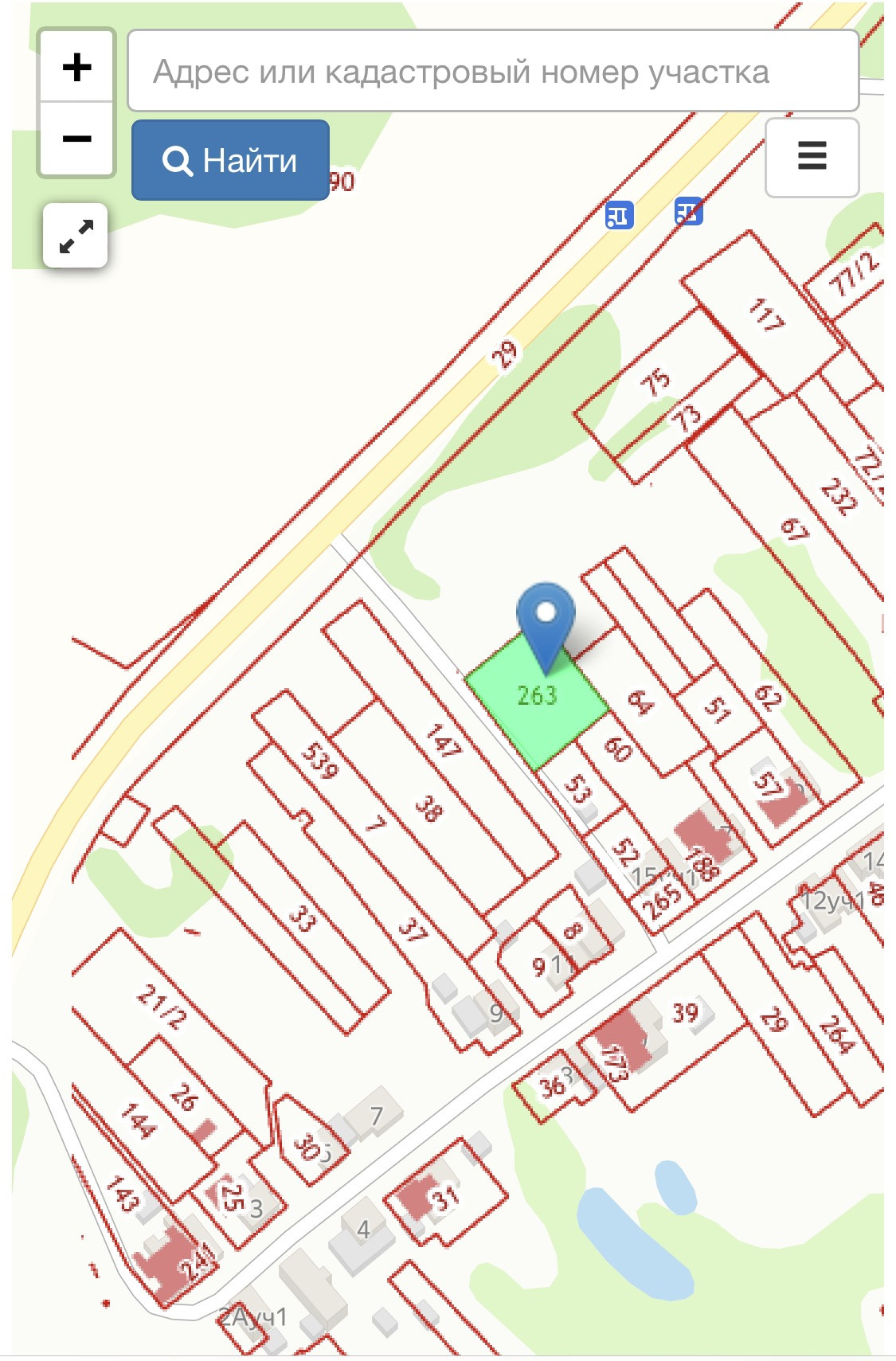Zoom in on the map
896x1361 pixels.
pos(76,67)
